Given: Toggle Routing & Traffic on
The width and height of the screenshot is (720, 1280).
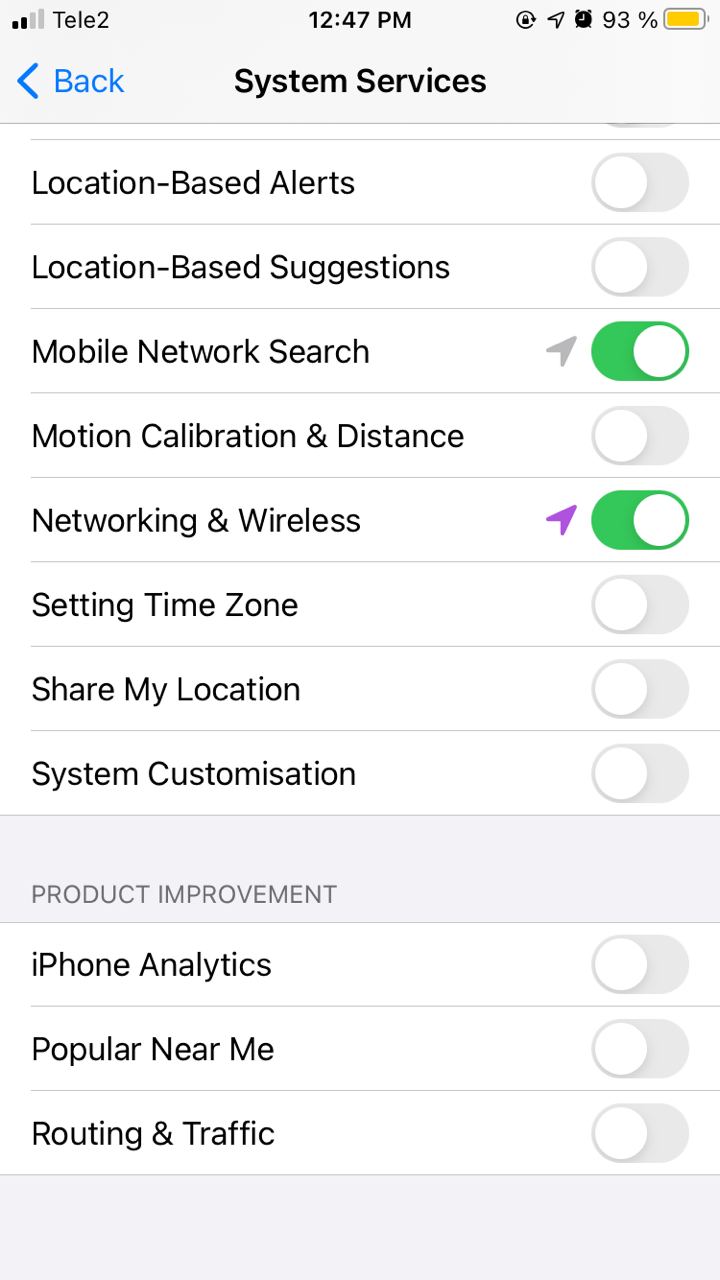Looking at the screenshot, I should pyautogui.click(x=640, y=1133).
